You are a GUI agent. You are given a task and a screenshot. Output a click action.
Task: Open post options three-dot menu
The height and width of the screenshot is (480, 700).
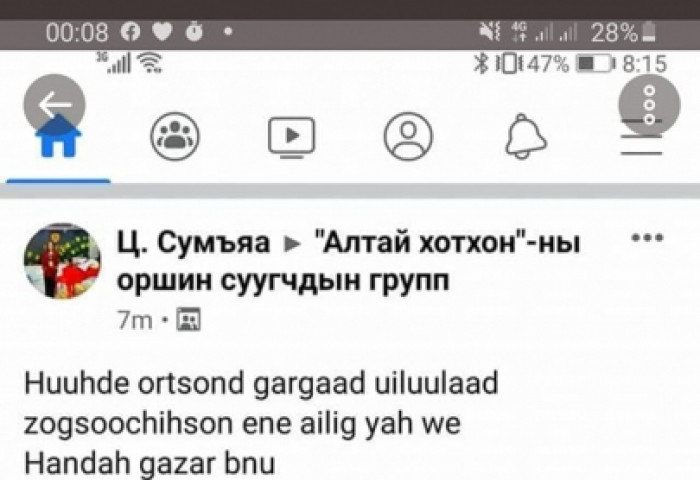click(x=648, y=238)
